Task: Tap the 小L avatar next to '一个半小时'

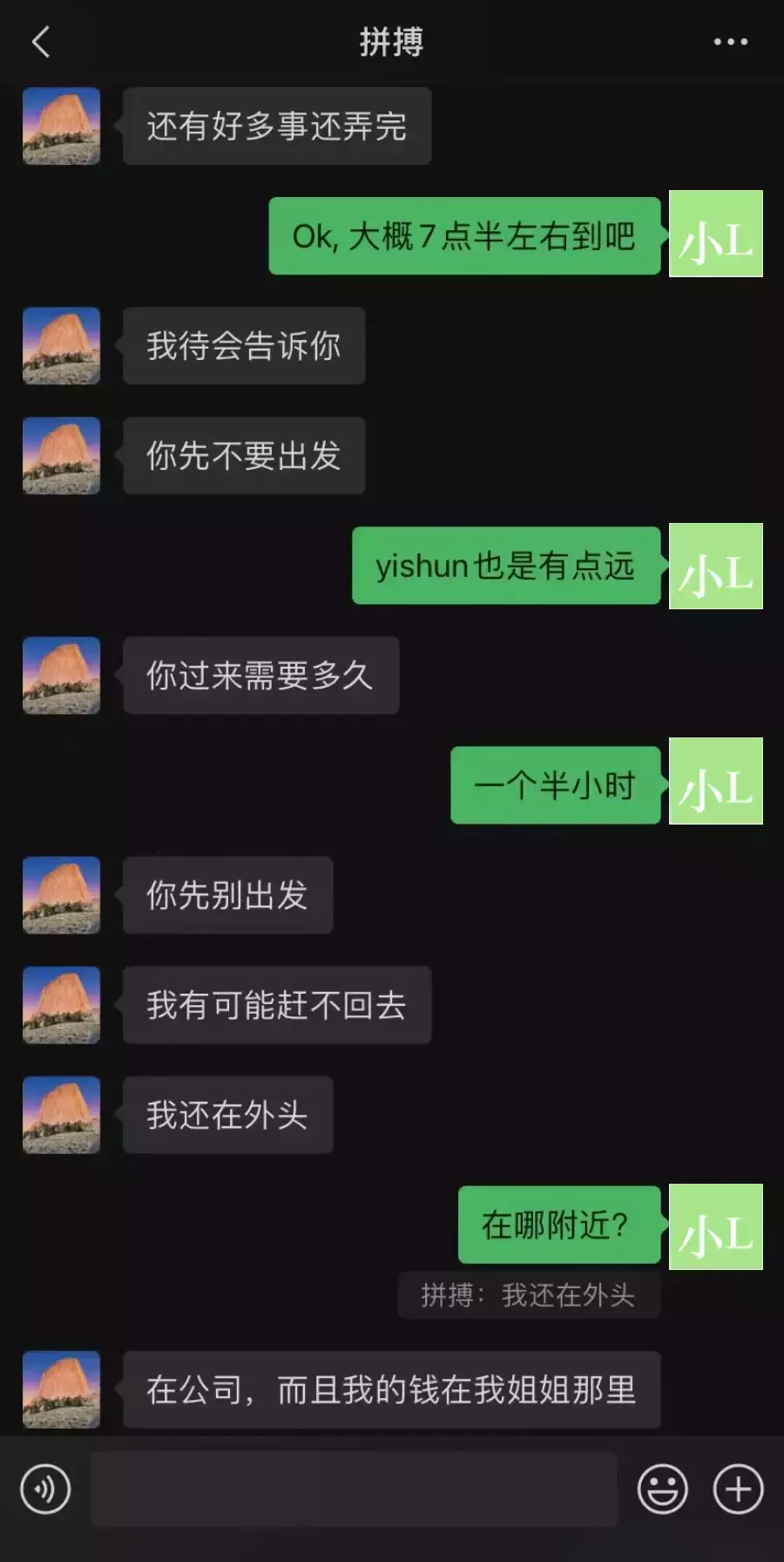Action: [715, 781]
